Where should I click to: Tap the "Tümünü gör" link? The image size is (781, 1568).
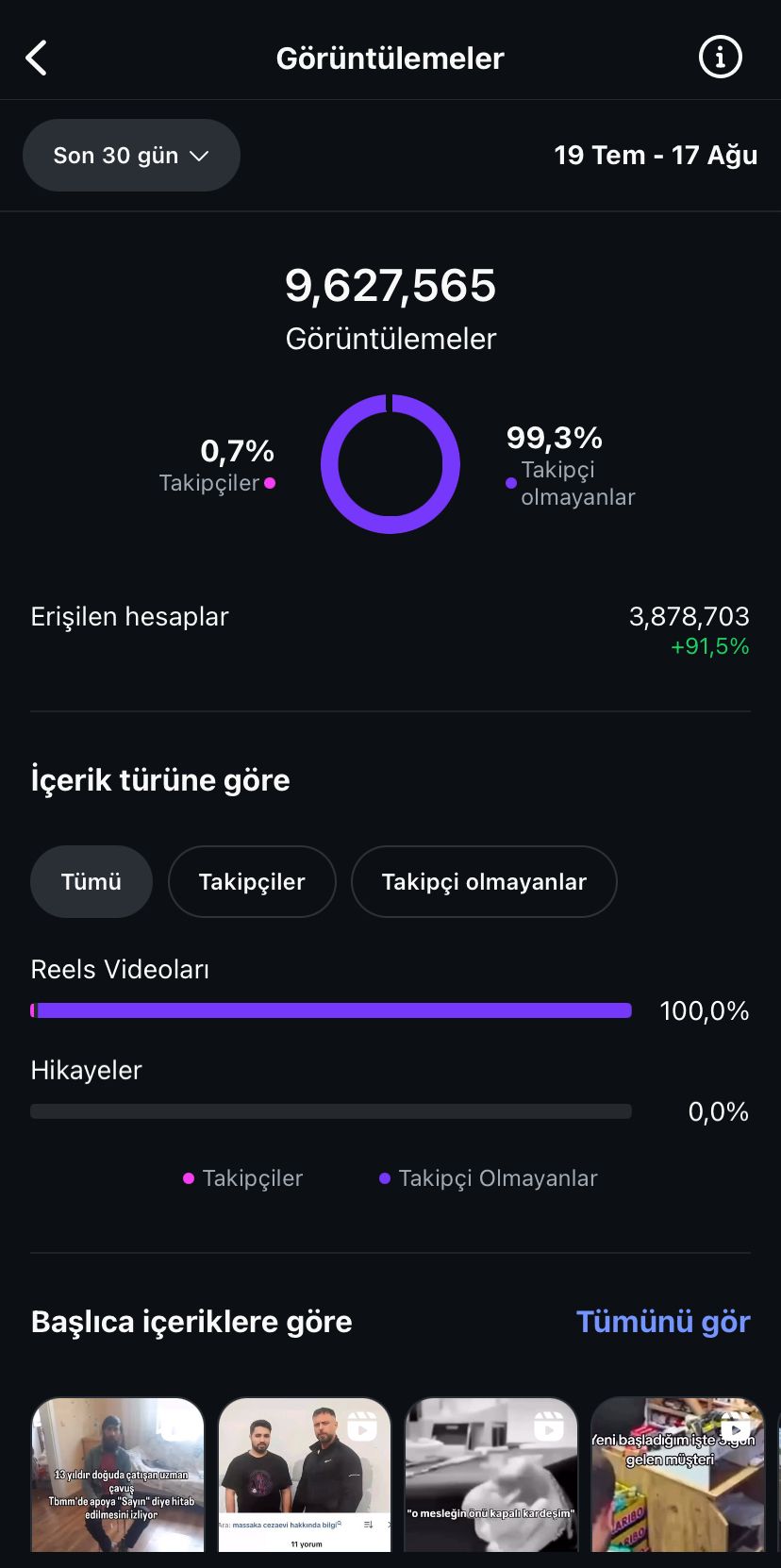click(663, 1322)
